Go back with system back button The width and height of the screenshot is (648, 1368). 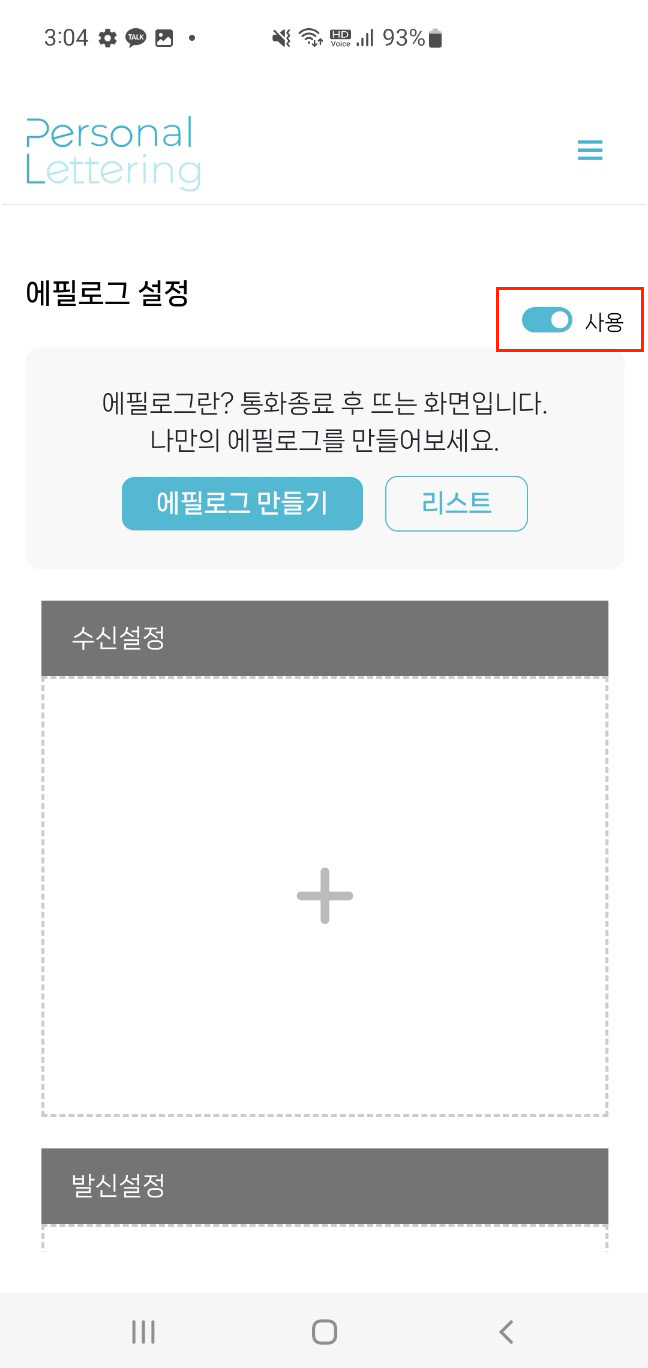click(506, 1331)
